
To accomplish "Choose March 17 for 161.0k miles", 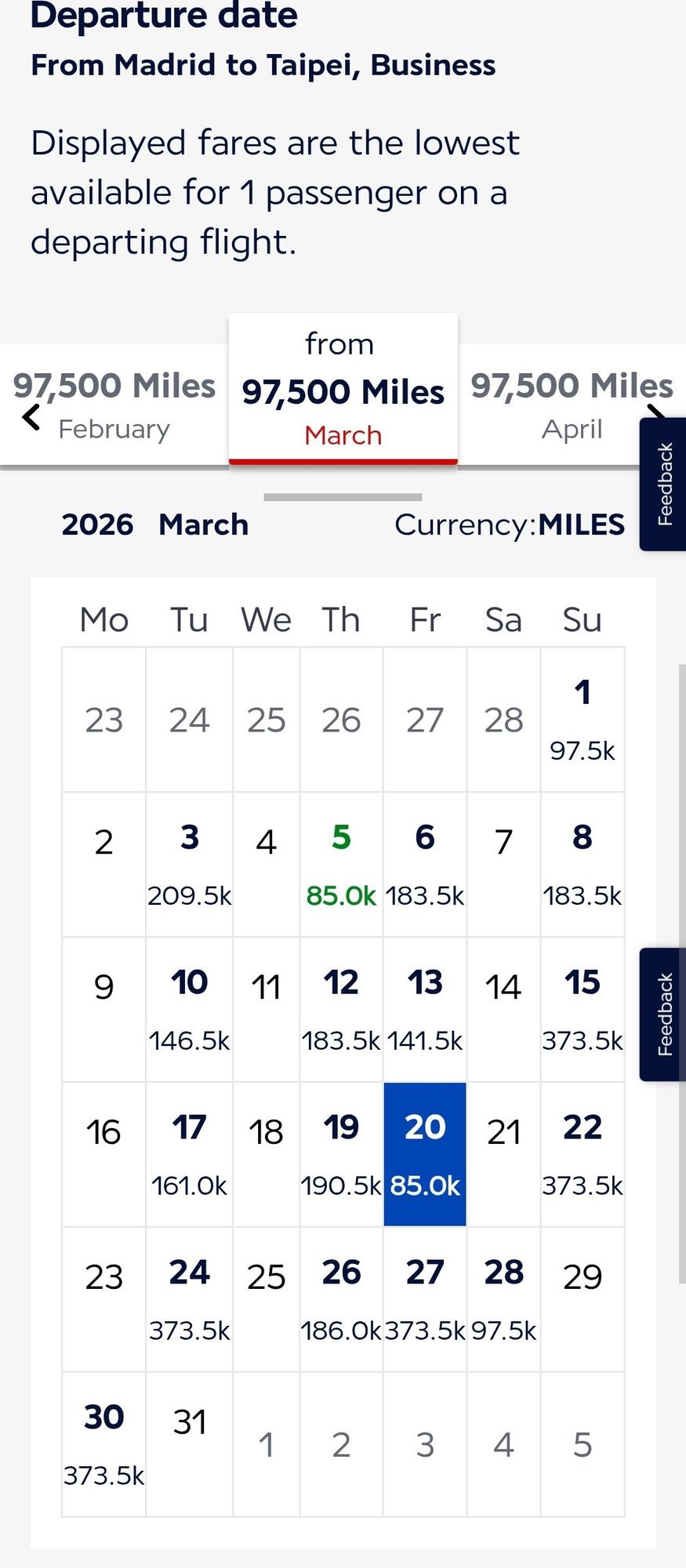I will (x=189, y=1155).
